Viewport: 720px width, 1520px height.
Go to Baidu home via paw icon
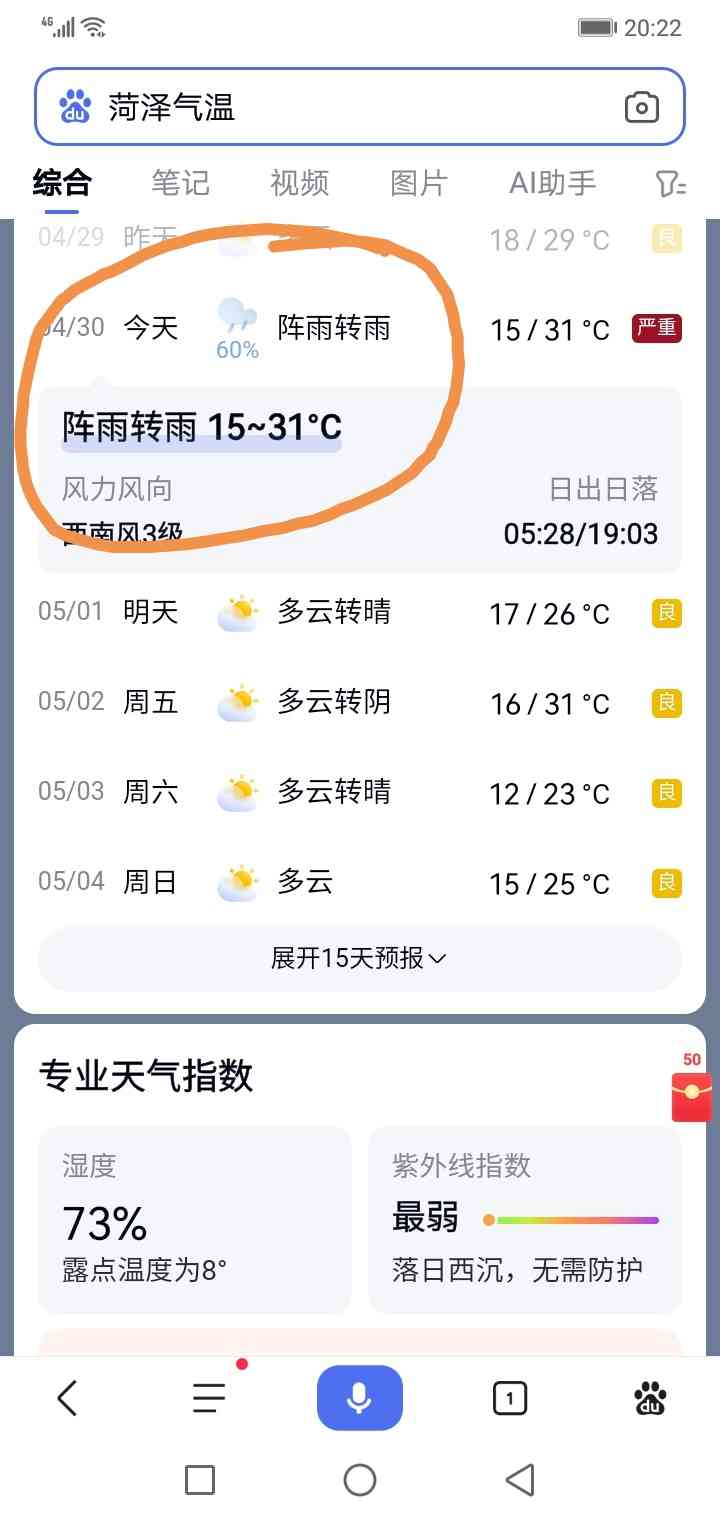click(x=651, y=1398)
